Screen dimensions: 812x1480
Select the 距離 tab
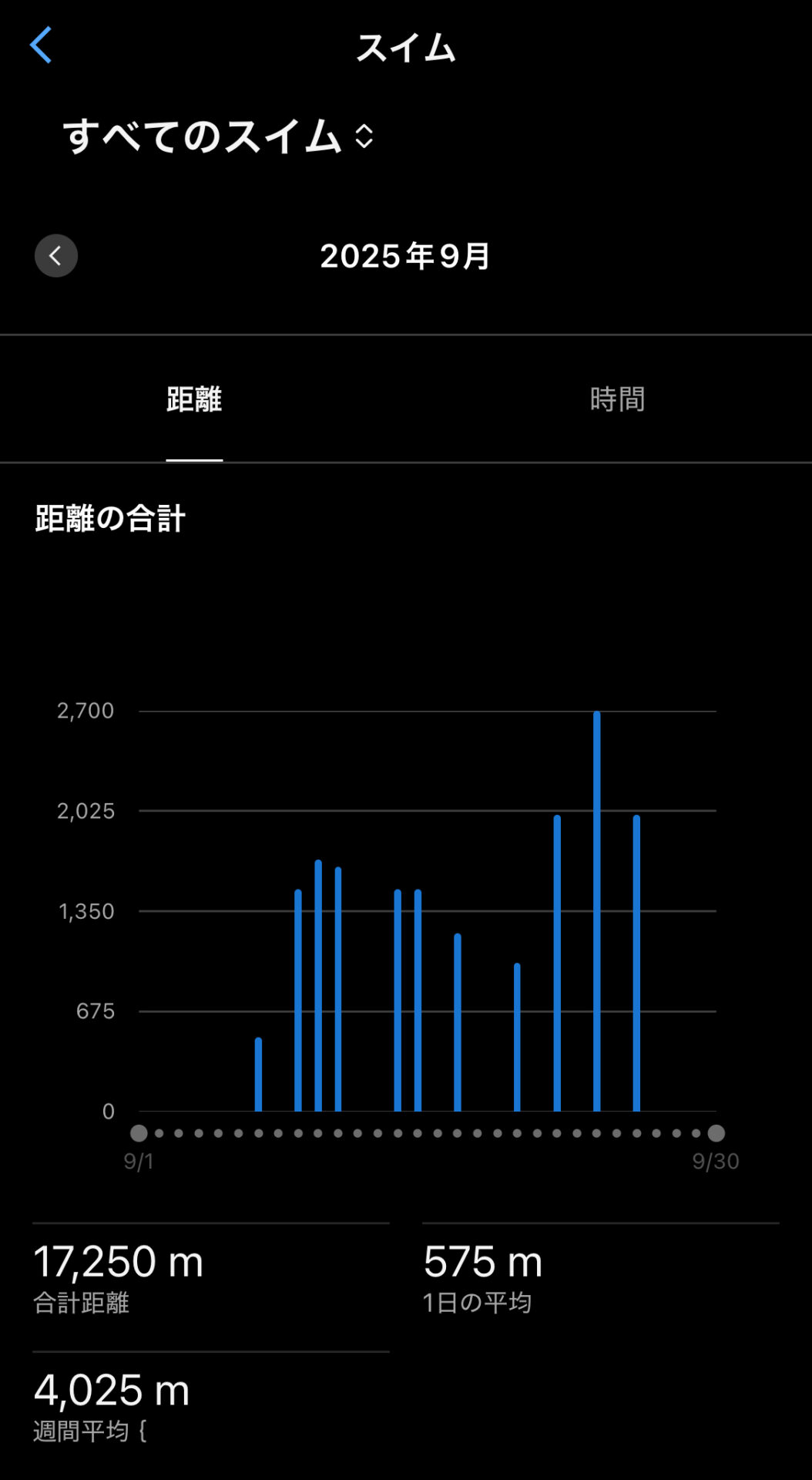(x=194, y=399)
